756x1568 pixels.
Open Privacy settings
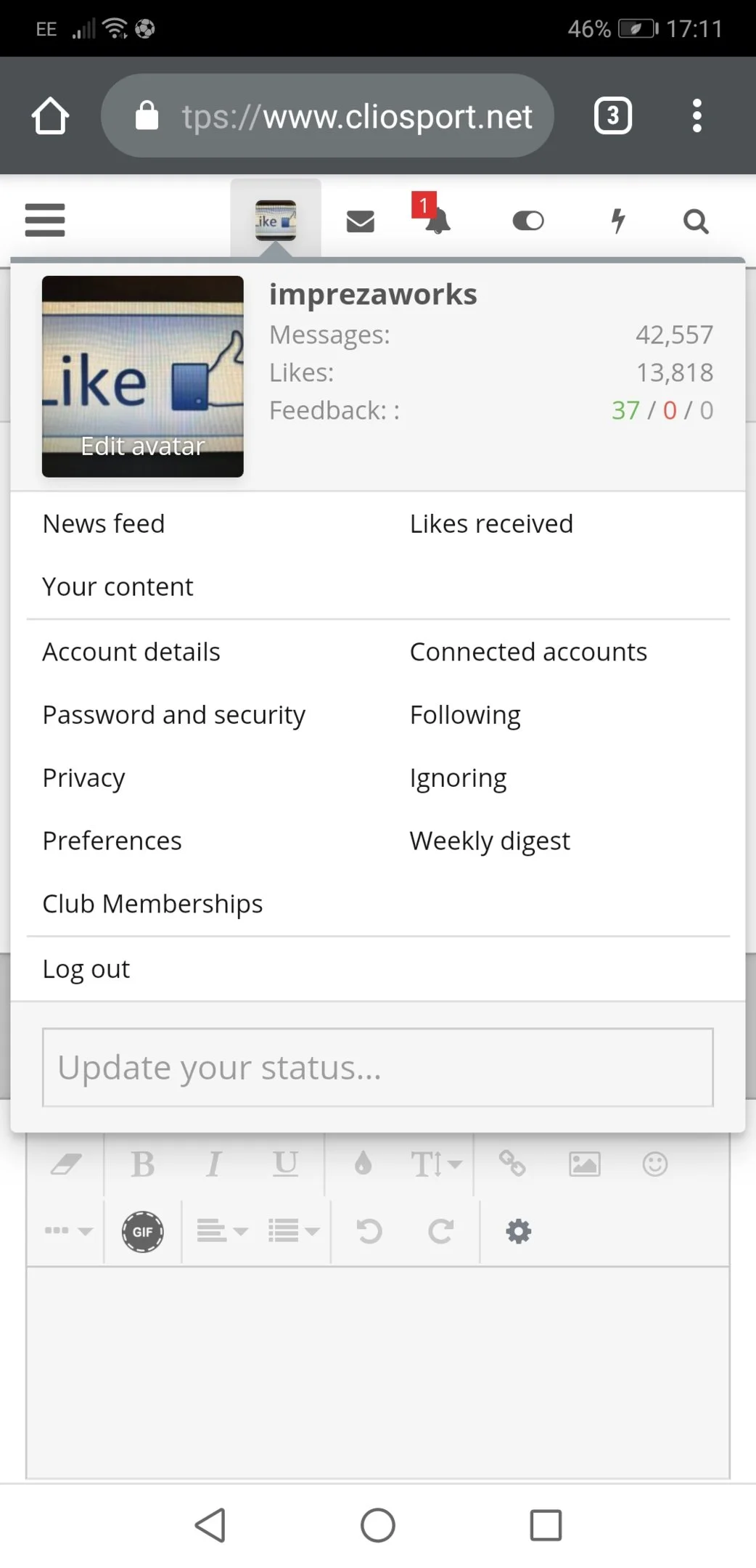pyautogui.click(x=83, y=779)
